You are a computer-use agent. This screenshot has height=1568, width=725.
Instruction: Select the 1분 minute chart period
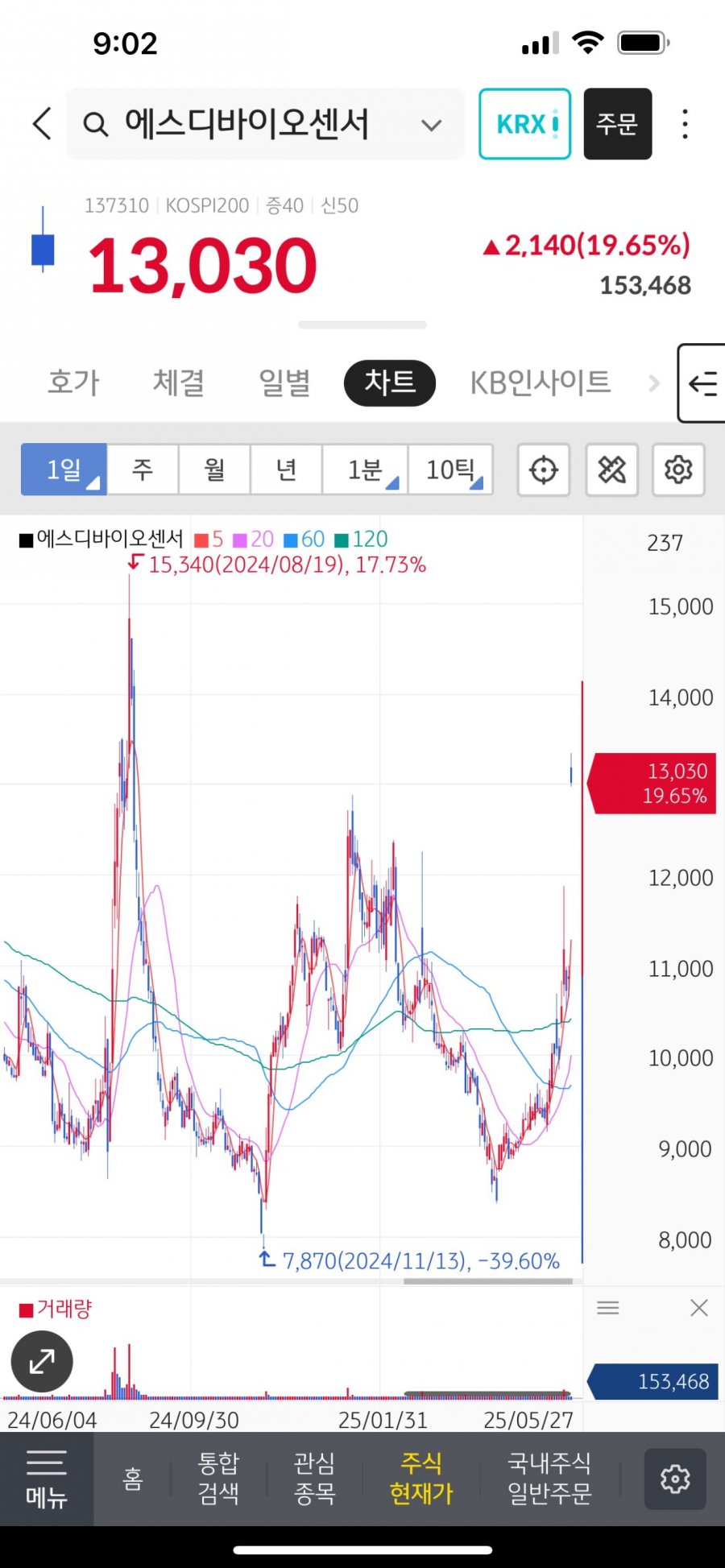[365, 470]
